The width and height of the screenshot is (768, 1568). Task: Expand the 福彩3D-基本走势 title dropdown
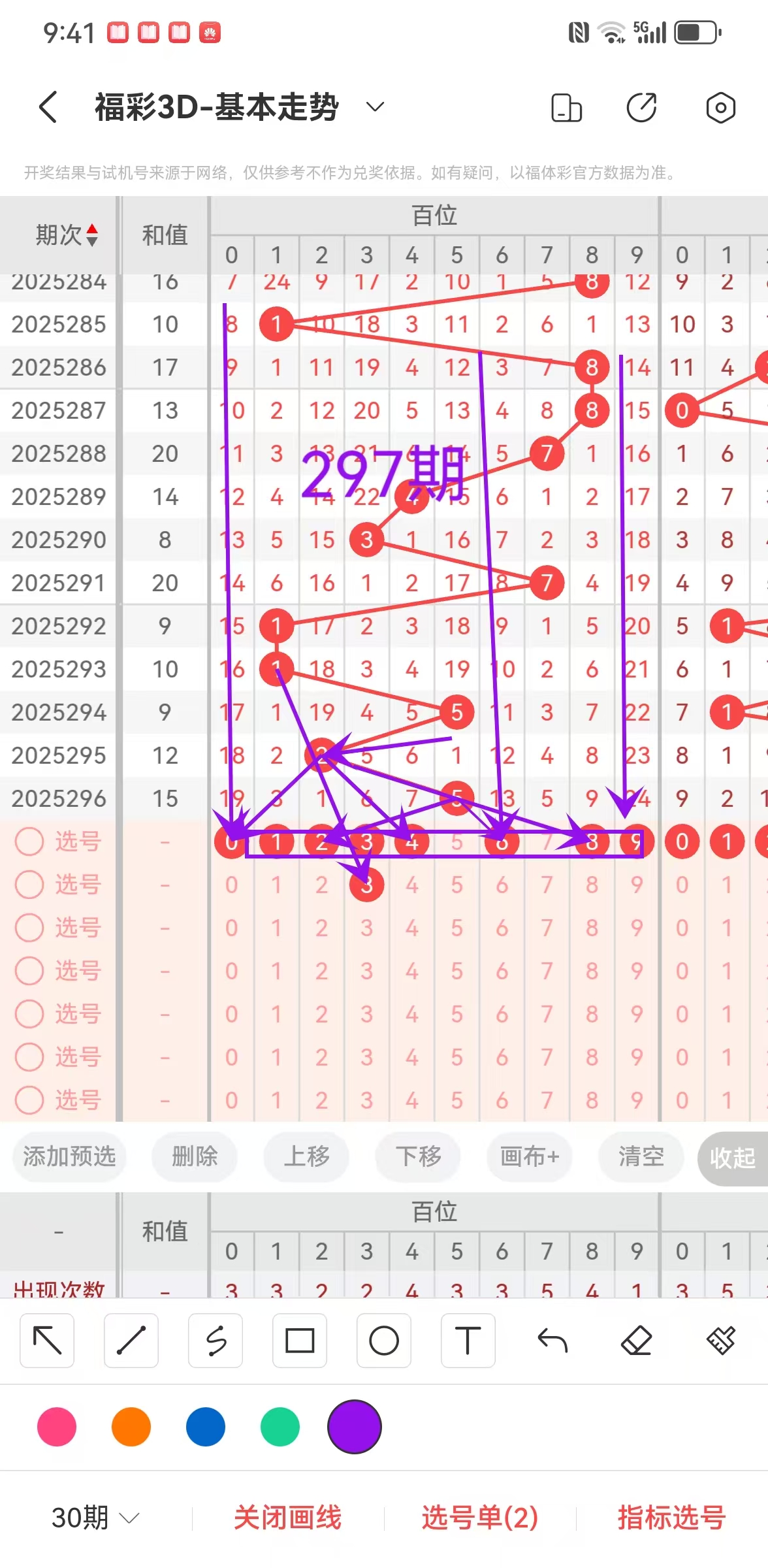click(375, 107)
